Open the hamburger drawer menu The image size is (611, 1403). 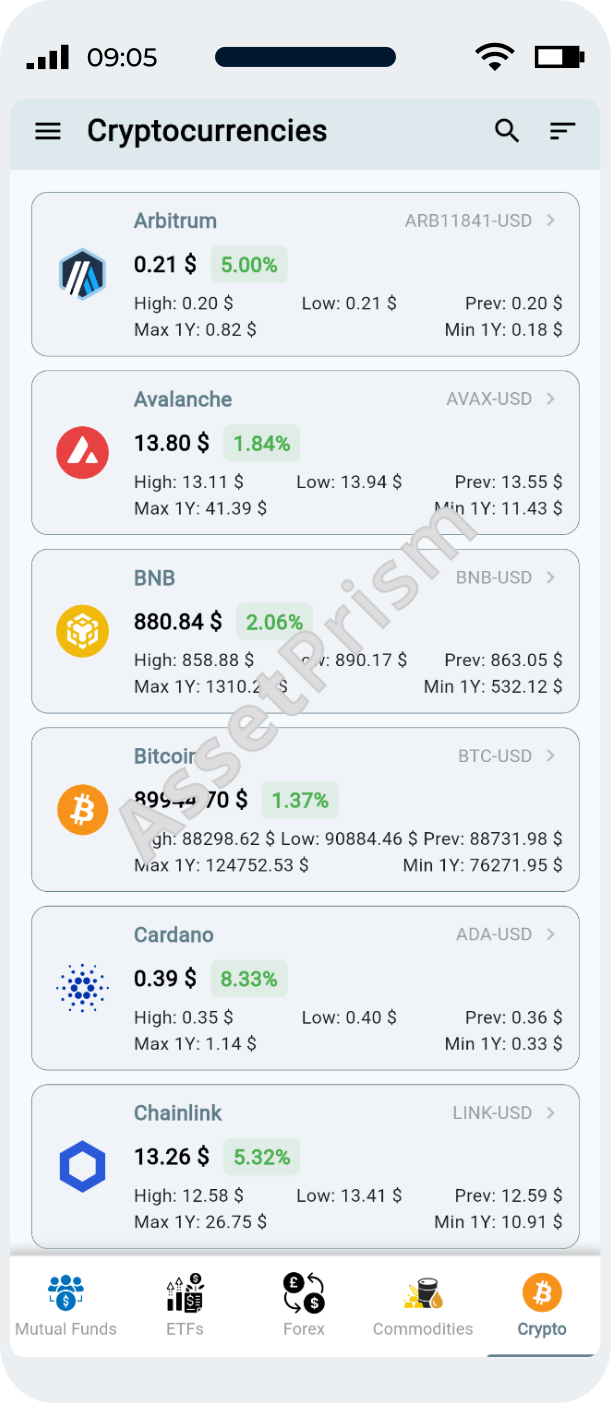pyautogui.click(x=48, y=131)
